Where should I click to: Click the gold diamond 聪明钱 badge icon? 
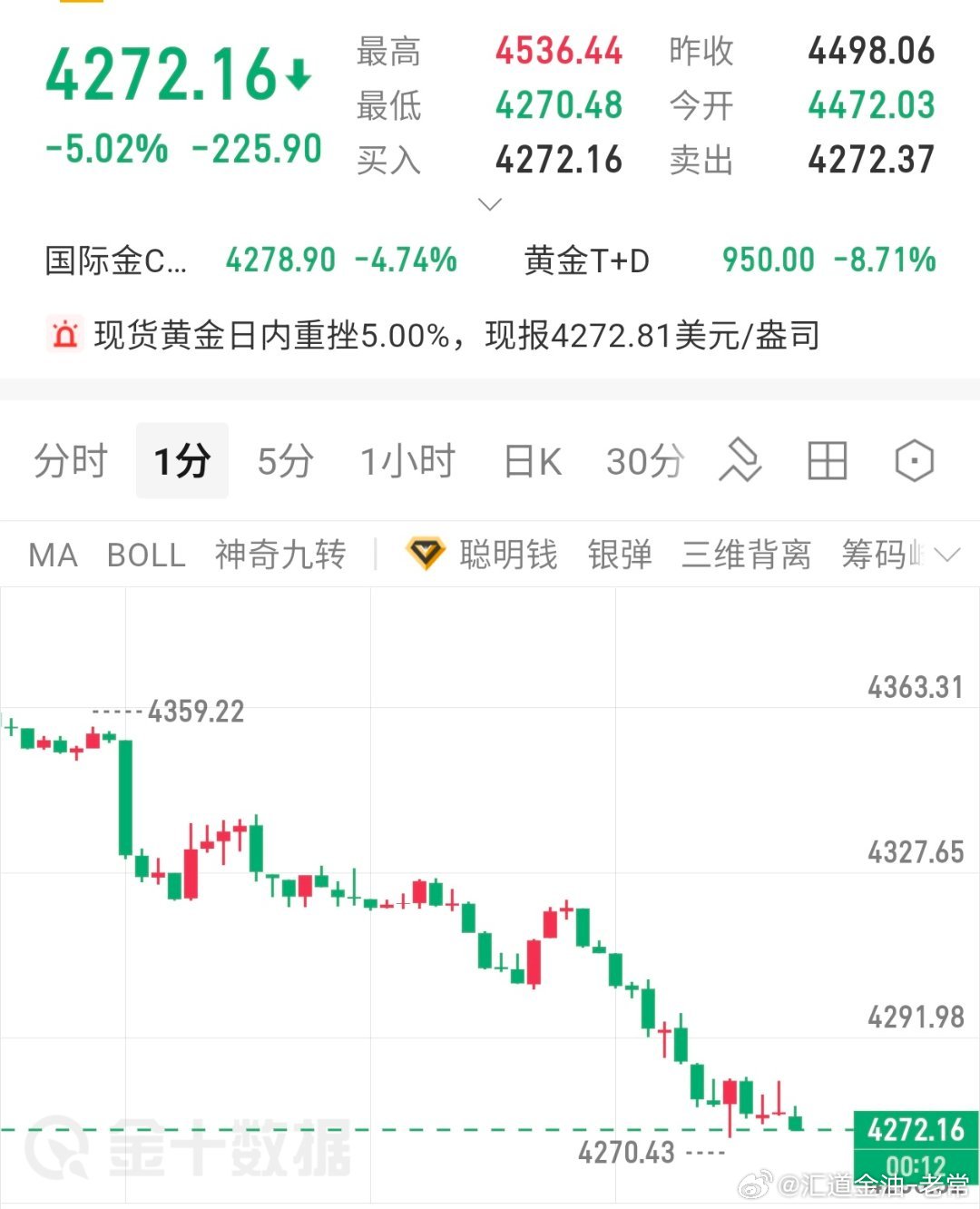[x=426, y=554]
